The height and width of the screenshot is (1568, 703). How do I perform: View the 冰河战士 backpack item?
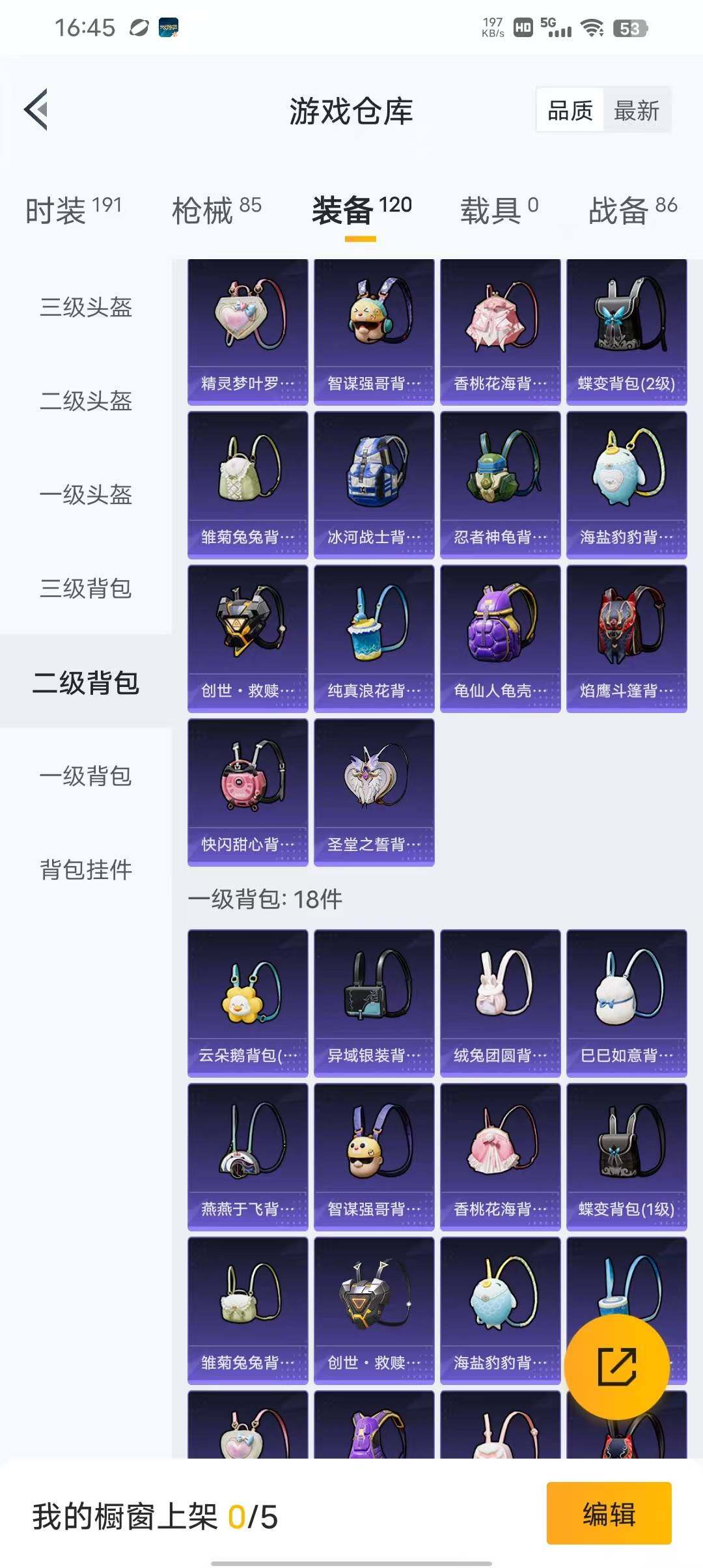374,485
